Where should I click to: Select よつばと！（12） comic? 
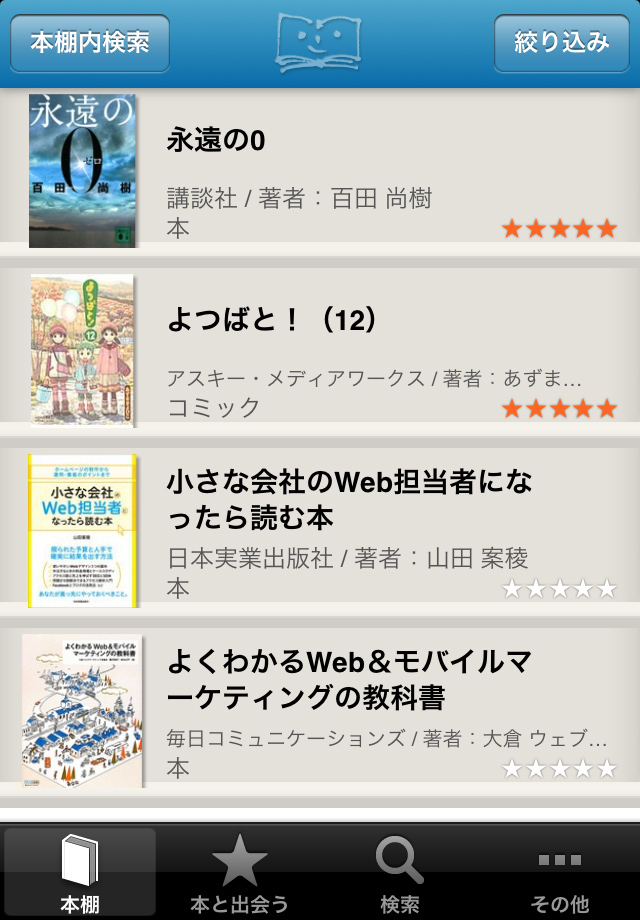[320, 348]
